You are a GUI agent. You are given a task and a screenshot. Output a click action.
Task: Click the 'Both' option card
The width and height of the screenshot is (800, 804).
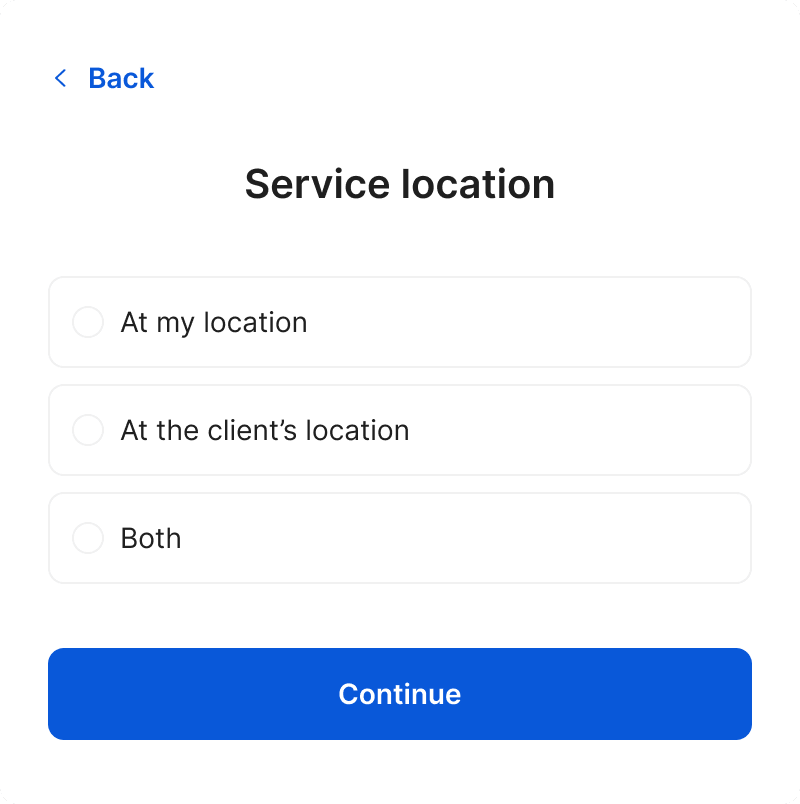click(x=400, y=538)
